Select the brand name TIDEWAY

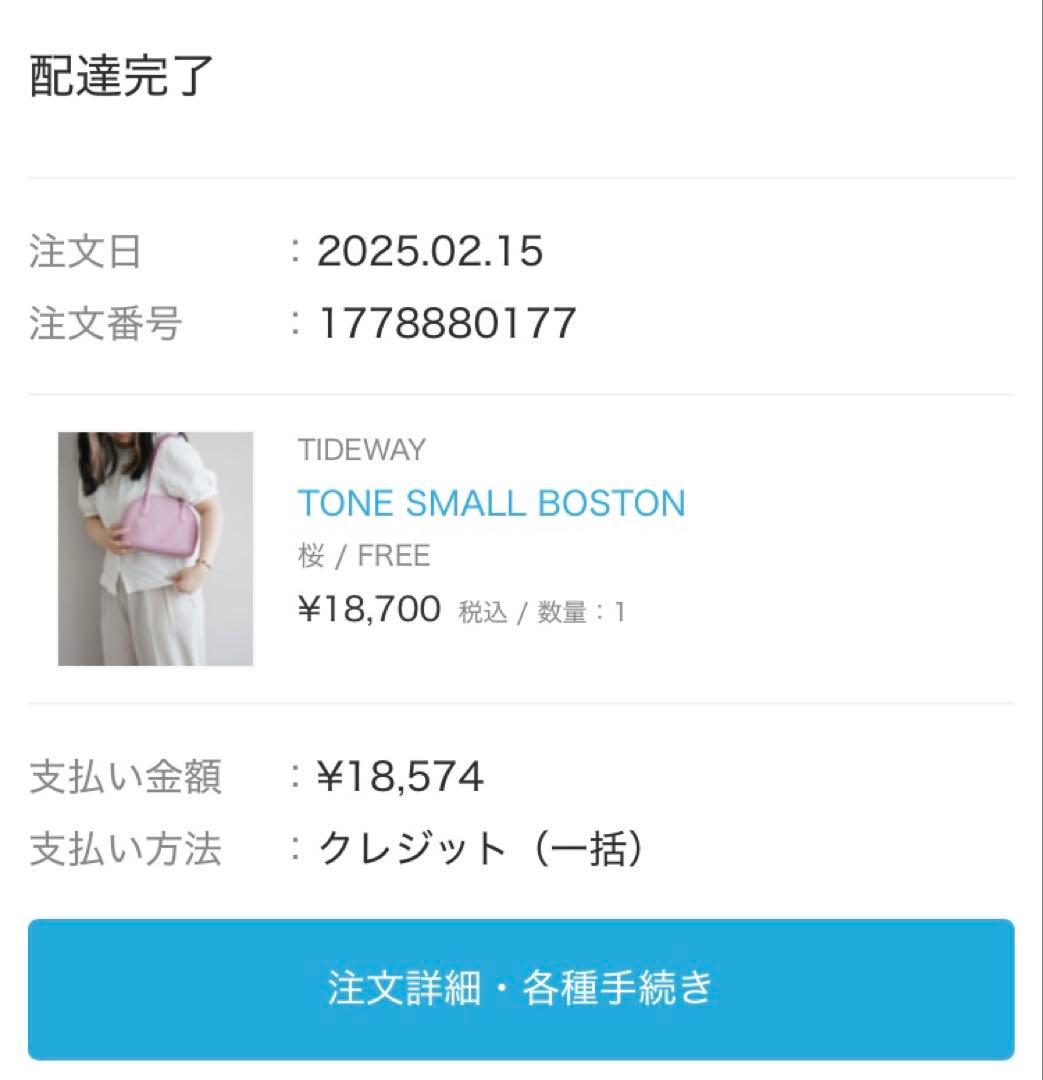coord(361,450)
